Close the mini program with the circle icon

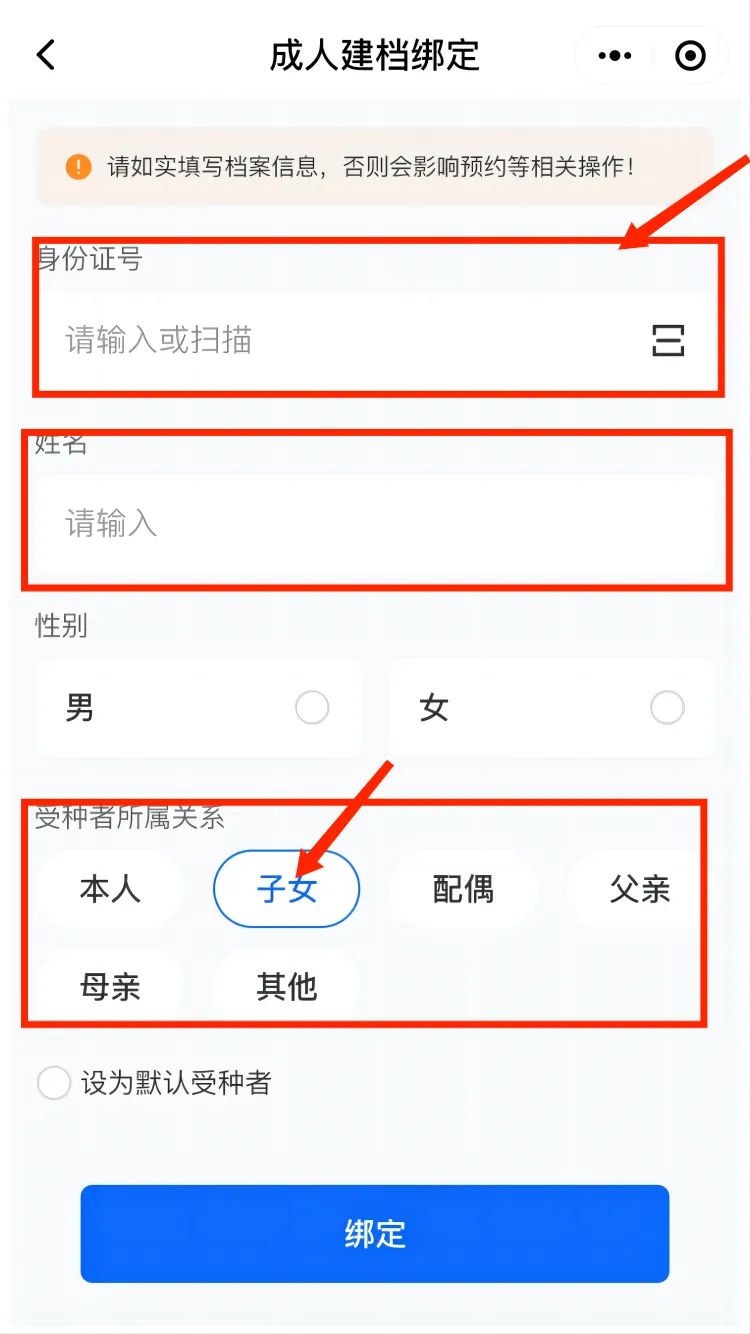click(x=690, y=56)
